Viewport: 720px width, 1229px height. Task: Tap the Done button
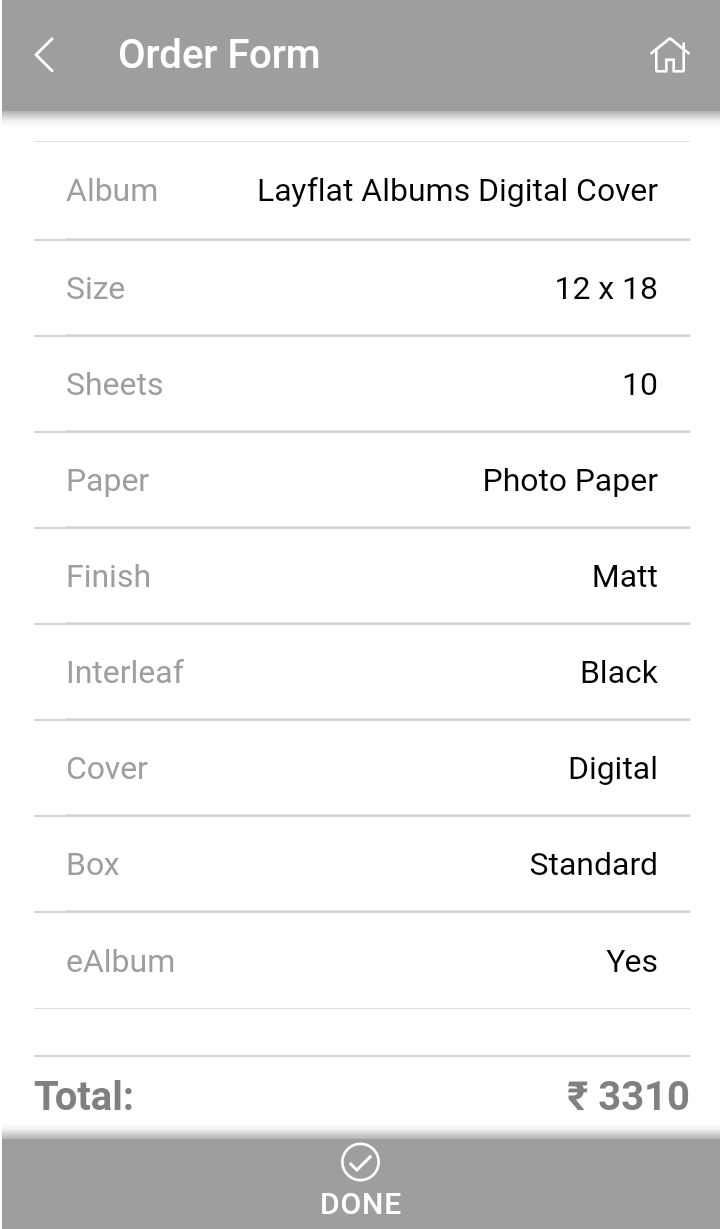click(360, 1182)
